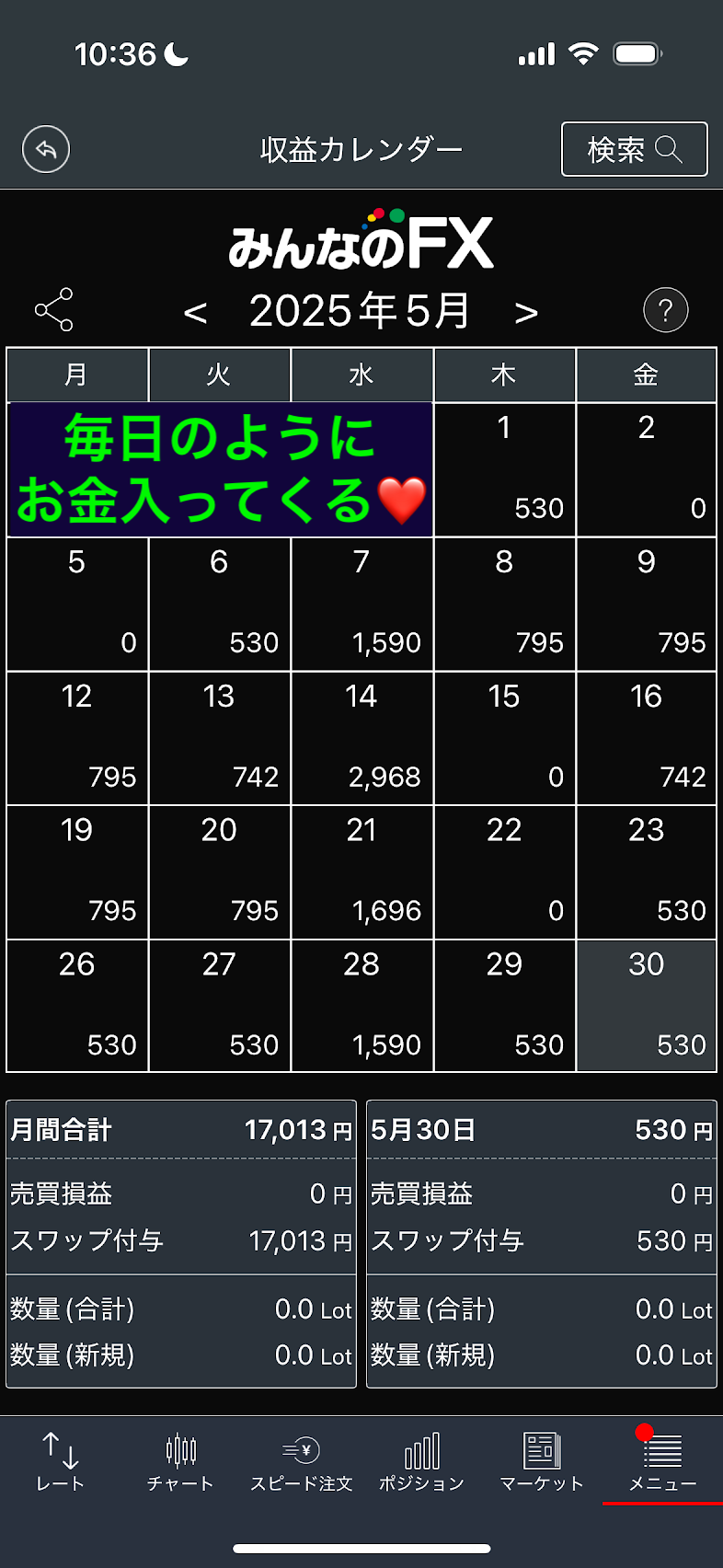Viewport: 723px width, 1568px height.
Task: Select May 1 on the calendar
Action: (x=504, y=469)
